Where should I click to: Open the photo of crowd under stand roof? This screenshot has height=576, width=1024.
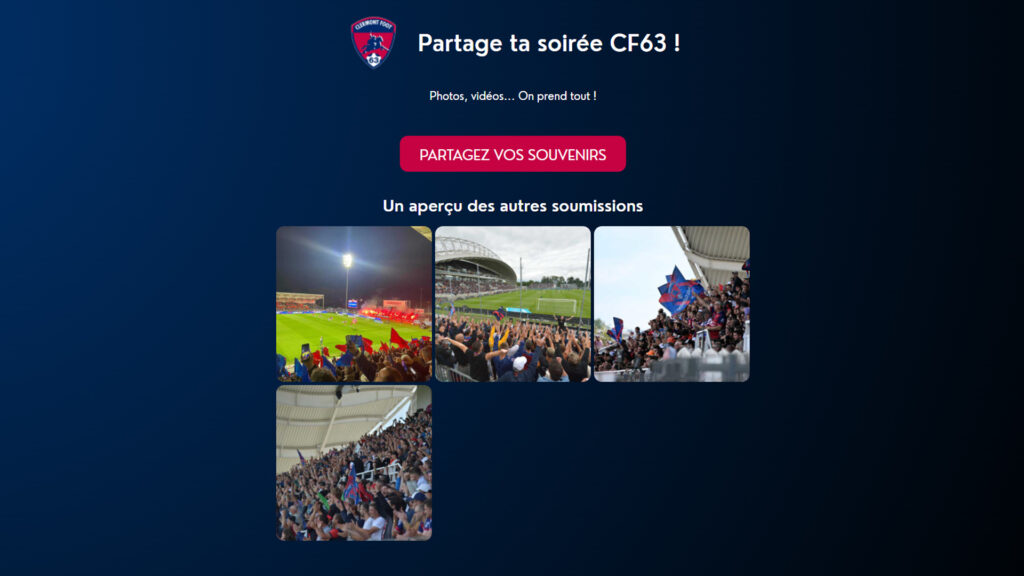point(353,463)
